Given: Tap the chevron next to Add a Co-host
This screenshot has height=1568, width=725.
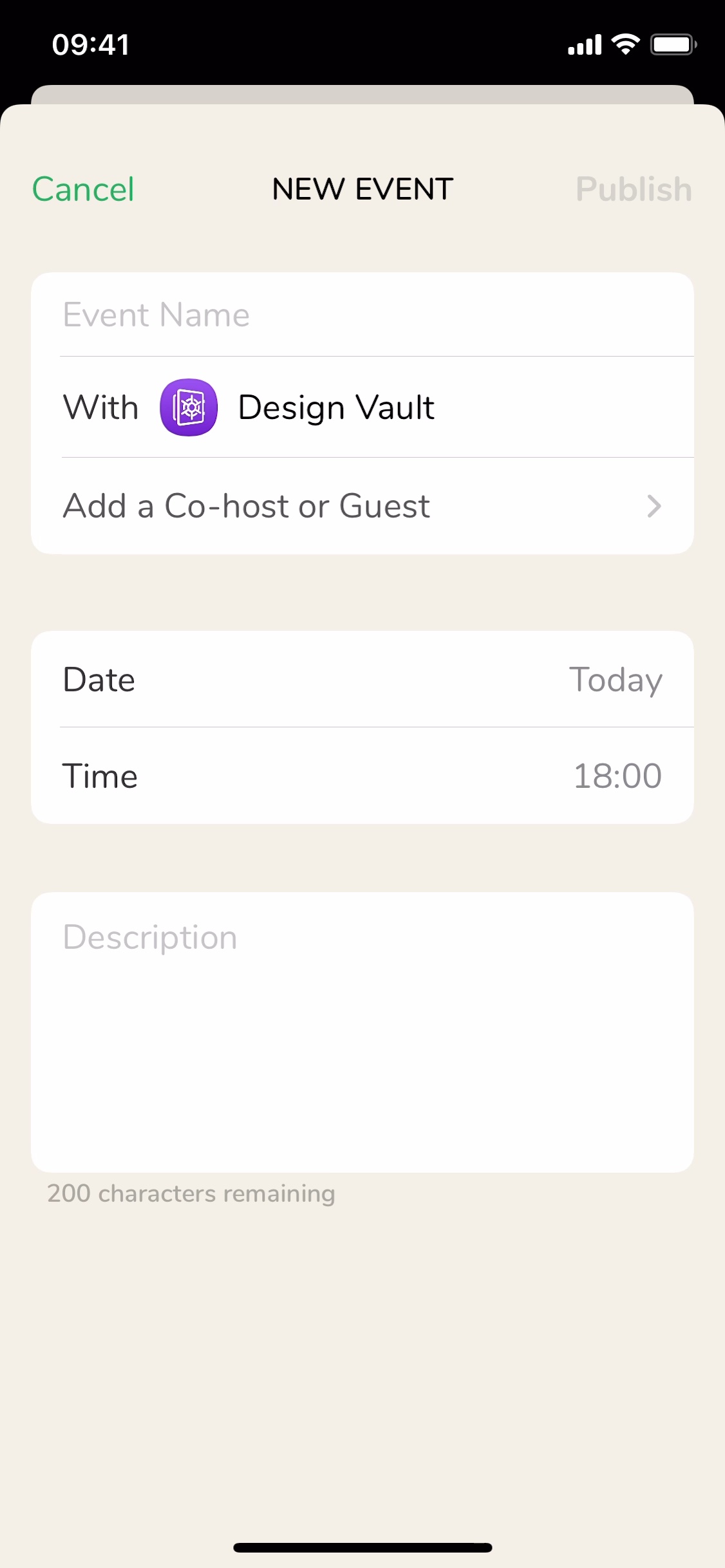Looking at the screenshot, I should click(655, 506).
